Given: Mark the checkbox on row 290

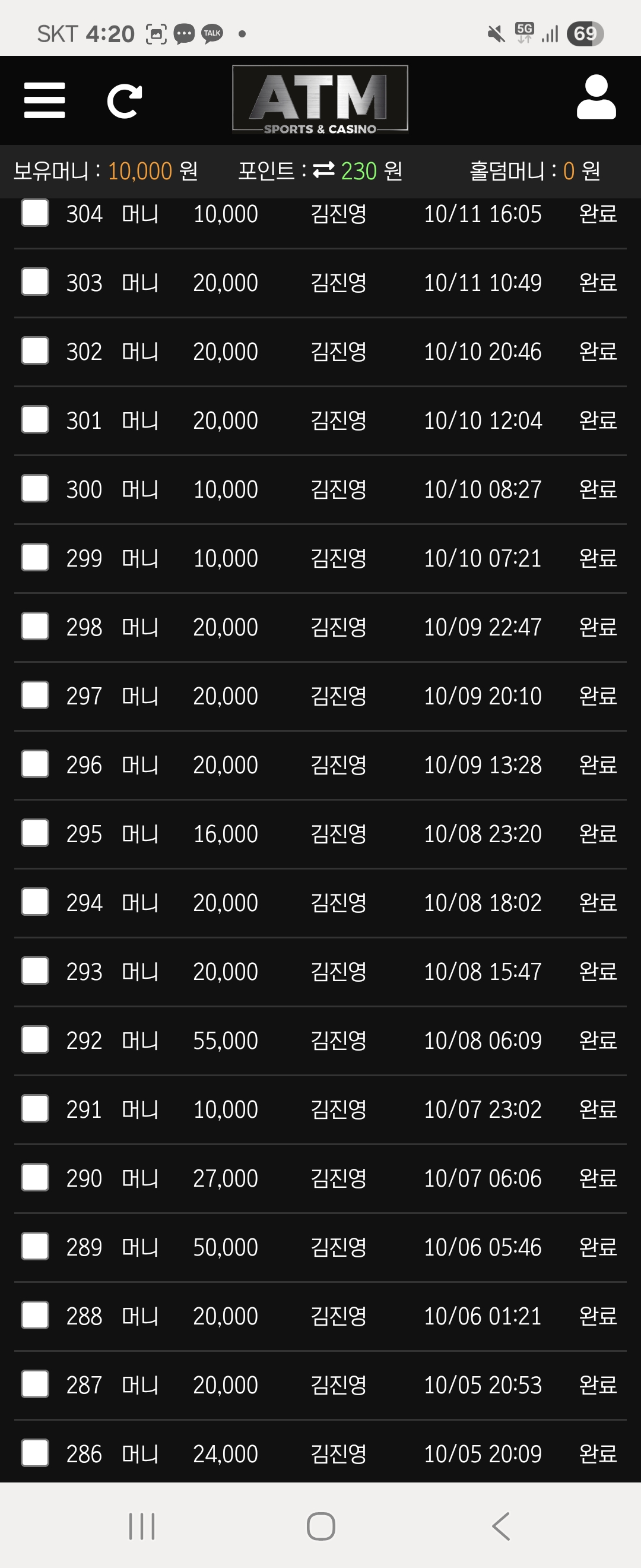Looking at the screenshot, I should click(x=35, y=1177).
